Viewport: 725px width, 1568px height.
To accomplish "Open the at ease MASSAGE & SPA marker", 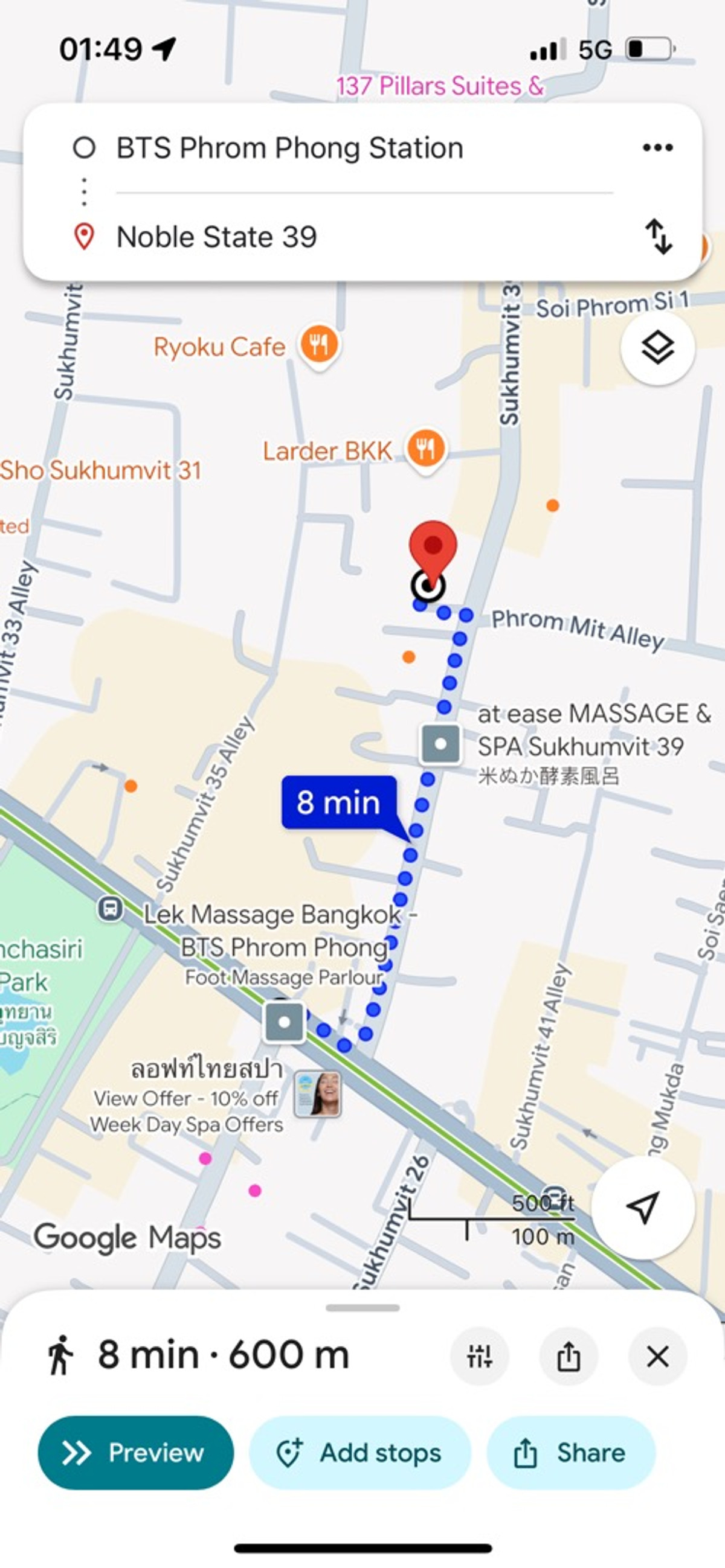I will click(x=440, y=744).
